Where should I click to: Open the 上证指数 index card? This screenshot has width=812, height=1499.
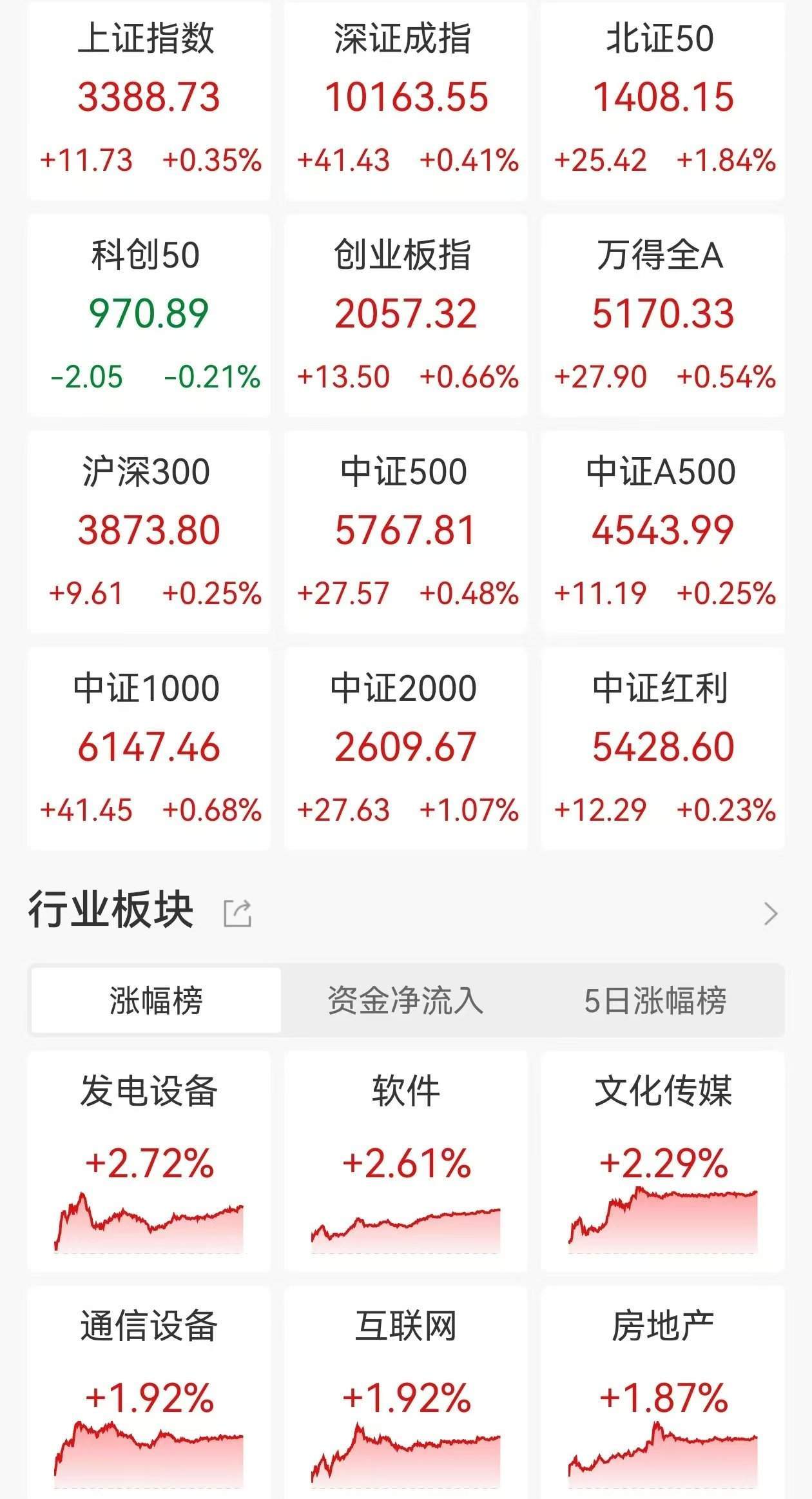point(149,101)
